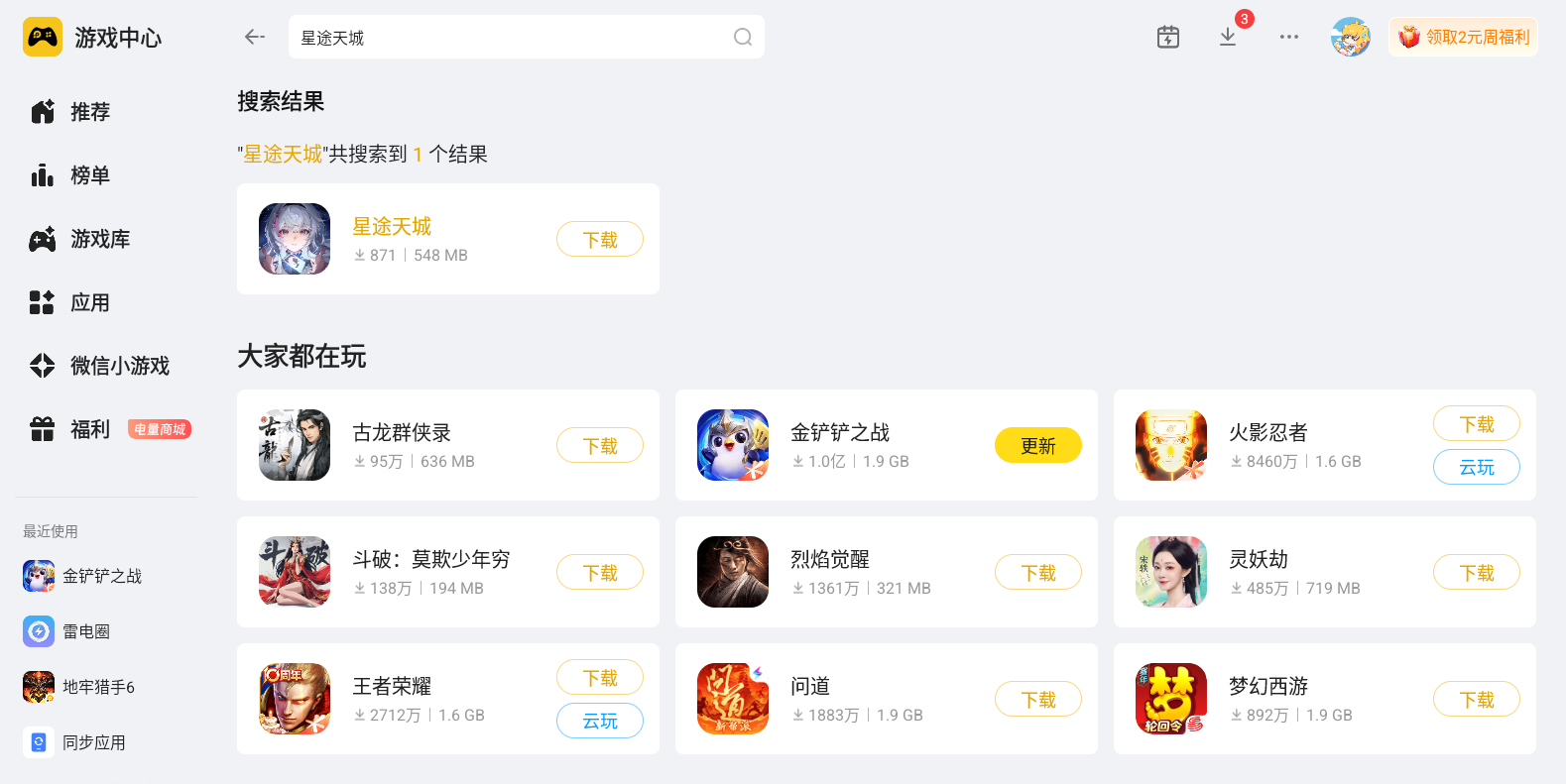This screenshot has height=784, width=1566.
Task: Tap the search box containing 星途天城
Action: point(526,37)
